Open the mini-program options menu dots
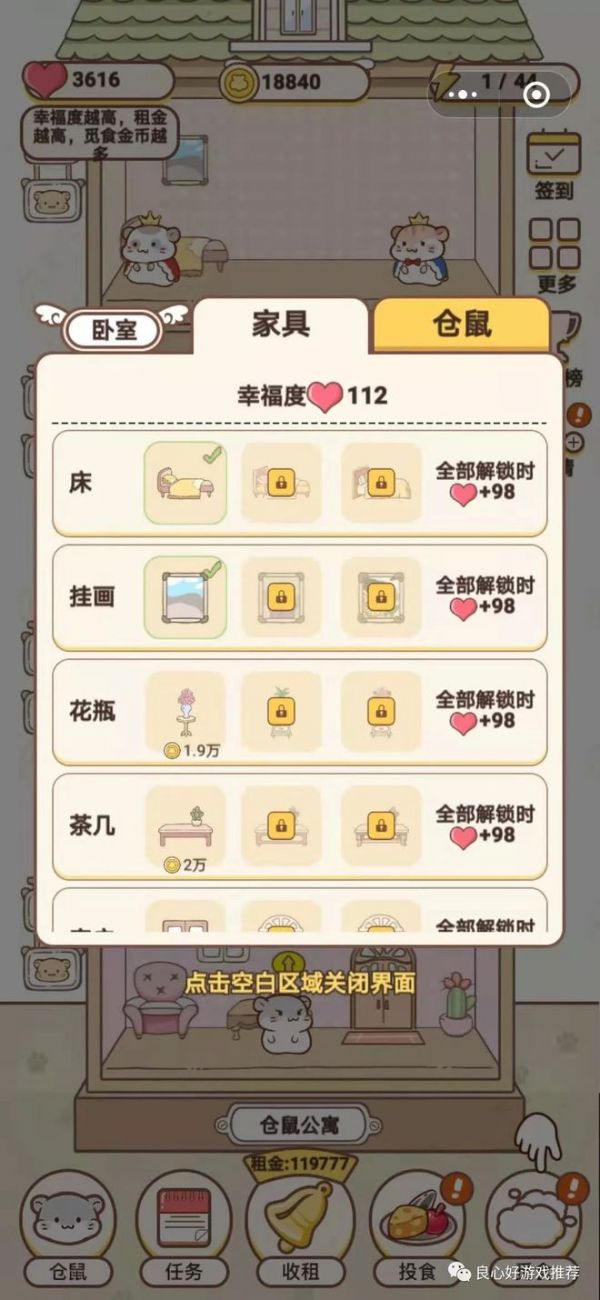The height and width of the screenshot is (1300, 600). tap(463, 95)
